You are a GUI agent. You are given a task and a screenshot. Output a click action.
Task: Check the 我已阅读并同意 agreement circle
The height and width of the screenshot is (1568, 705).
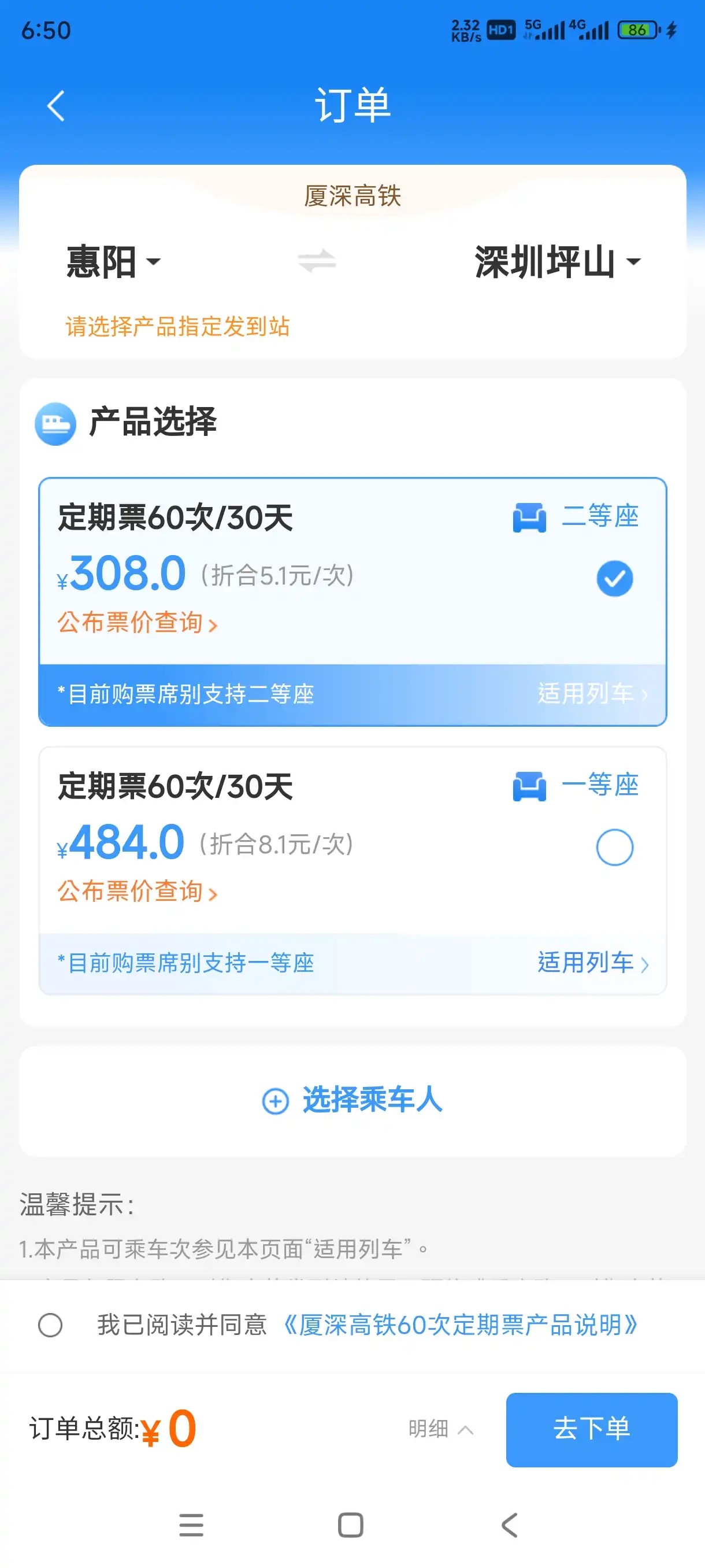pos(50,1325)
